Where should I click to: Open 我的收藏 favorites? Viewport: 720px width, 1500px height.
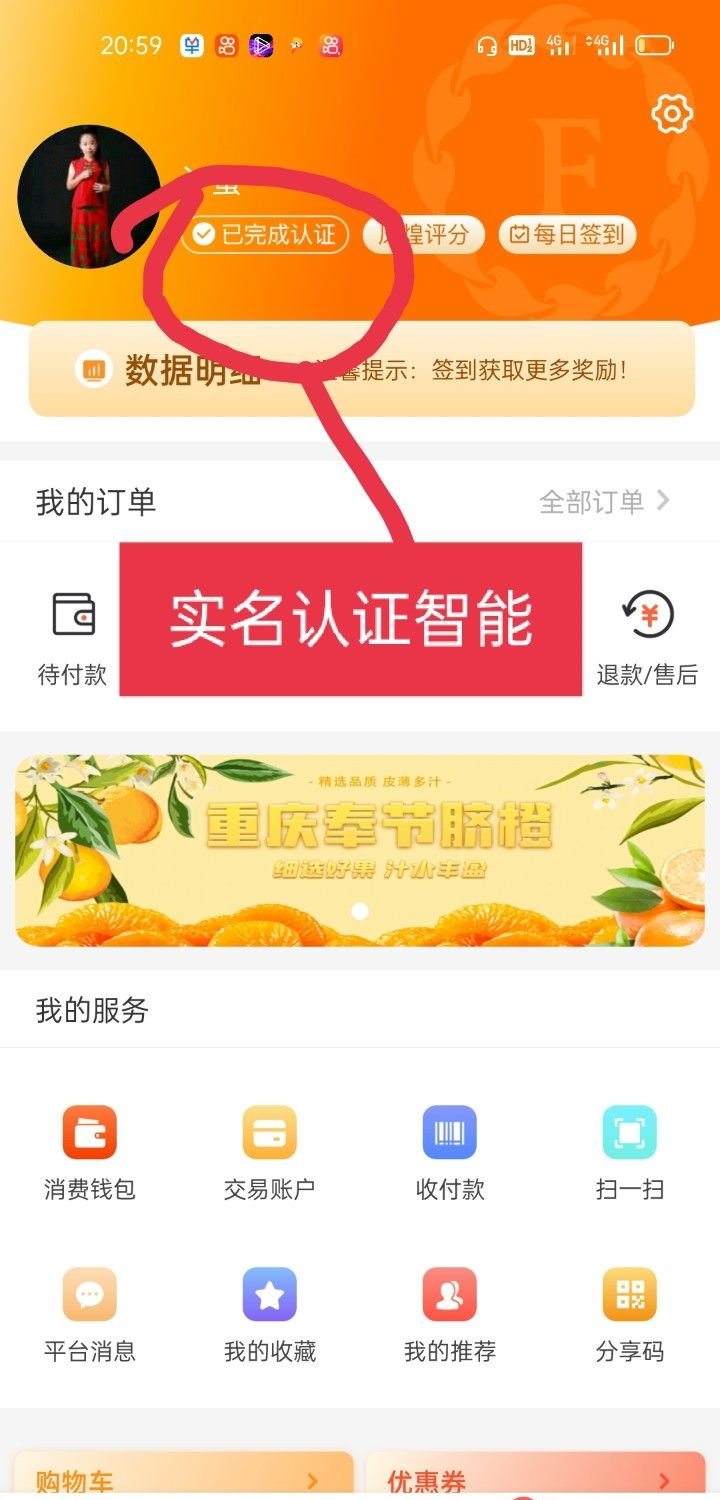click(270, 1314)
